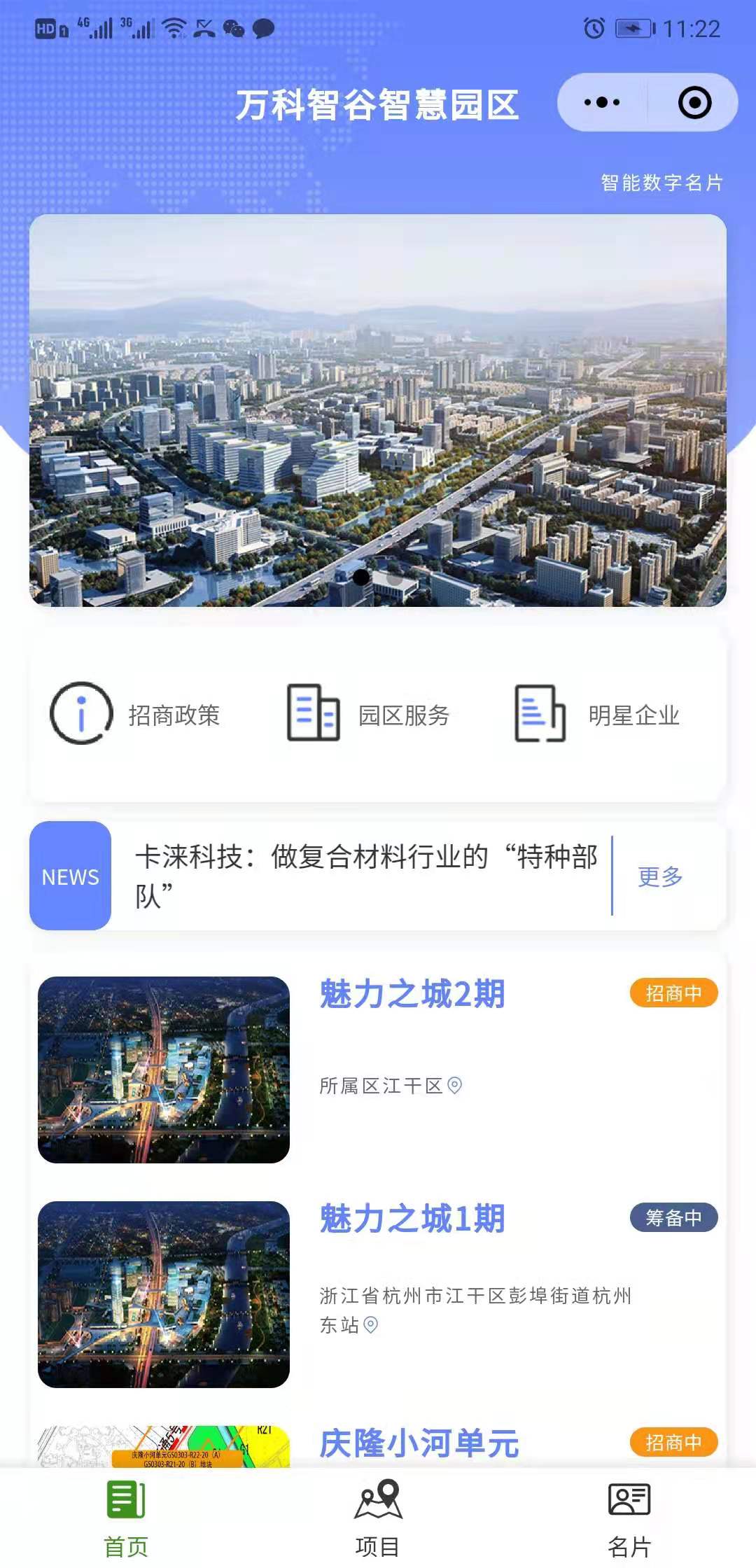Open the city skyline banner
Image resolution: width=756 pixels, height=1568 pixels.
click(x=378, y=409)
